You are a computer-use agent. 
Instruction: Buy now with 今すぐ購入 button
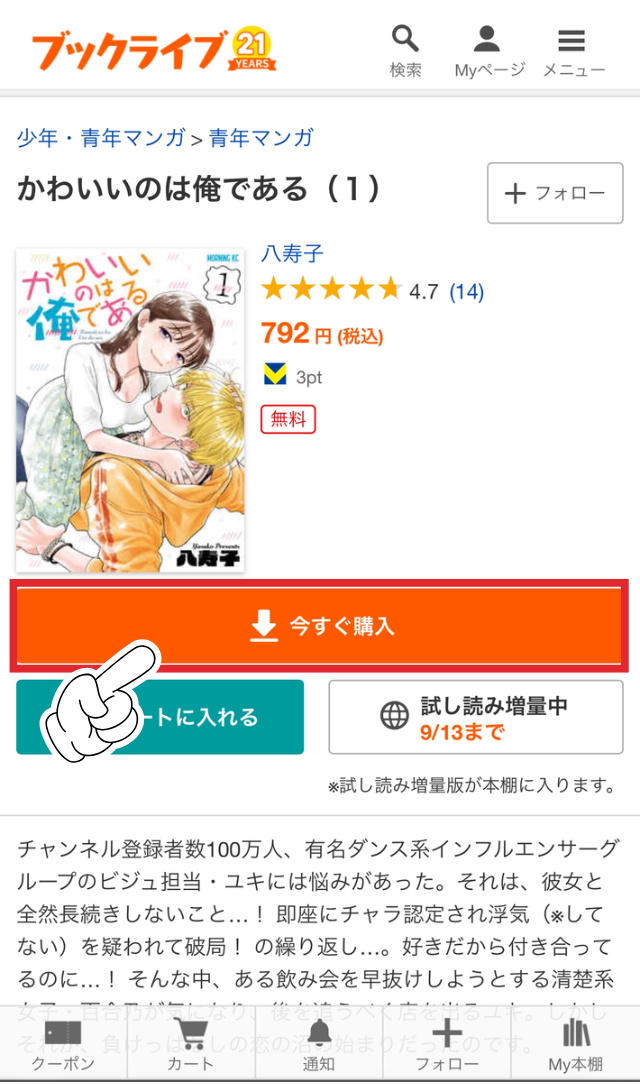pyautogui.click(x=320, y=626)
